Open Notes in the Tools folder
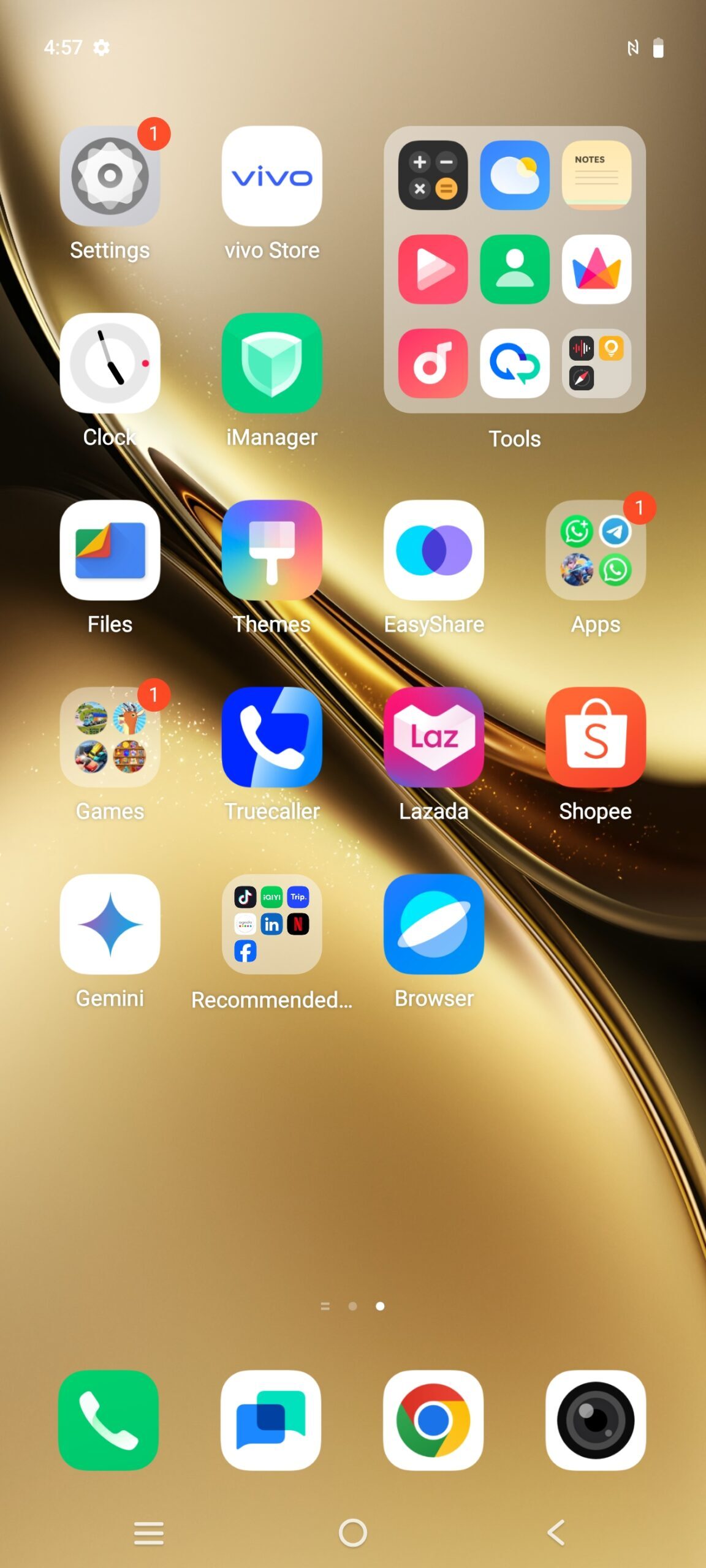This screenshot has width=706, height=1568. (596, 175)
